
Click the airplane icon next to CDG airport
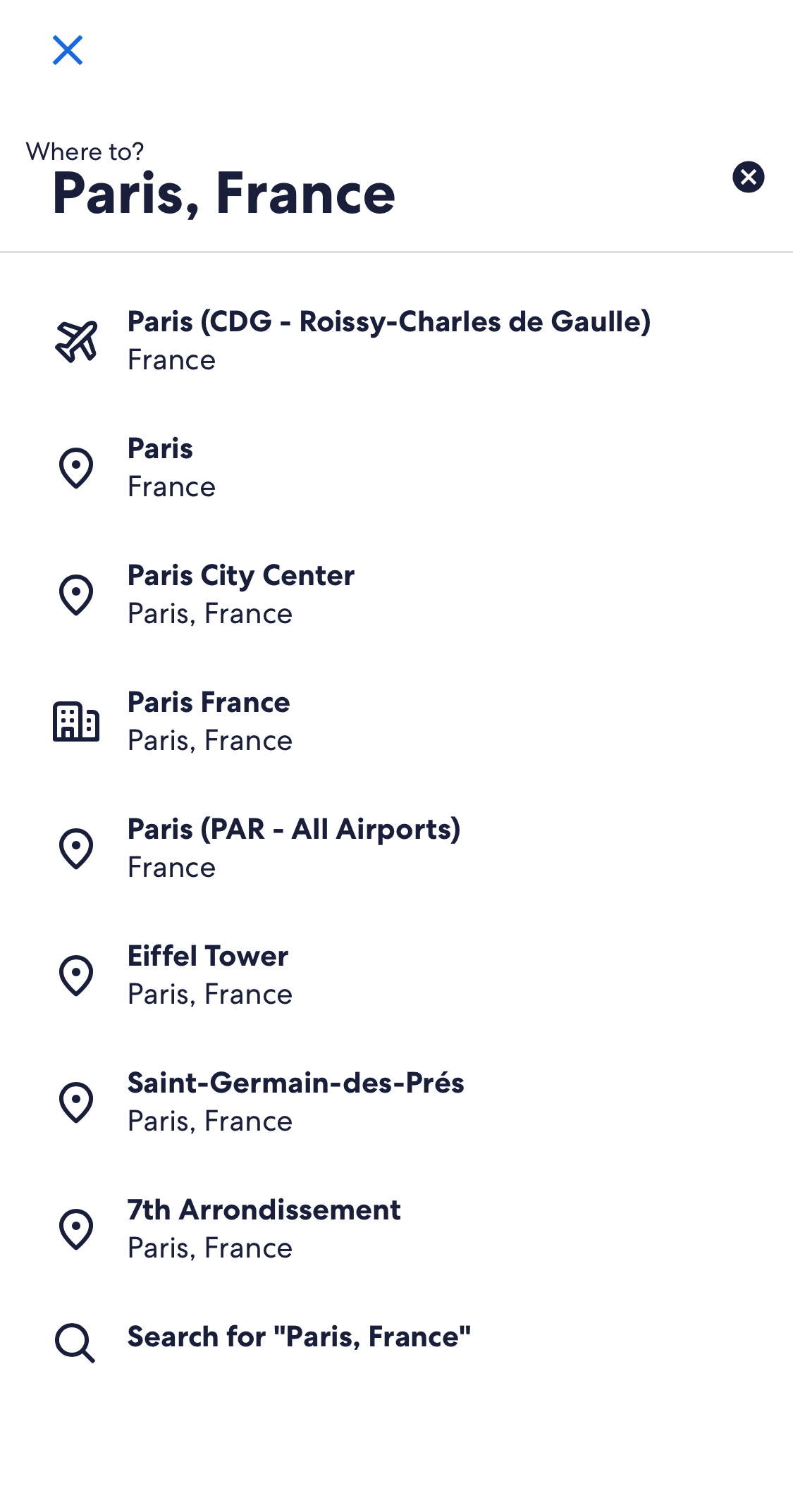point(75,339)
